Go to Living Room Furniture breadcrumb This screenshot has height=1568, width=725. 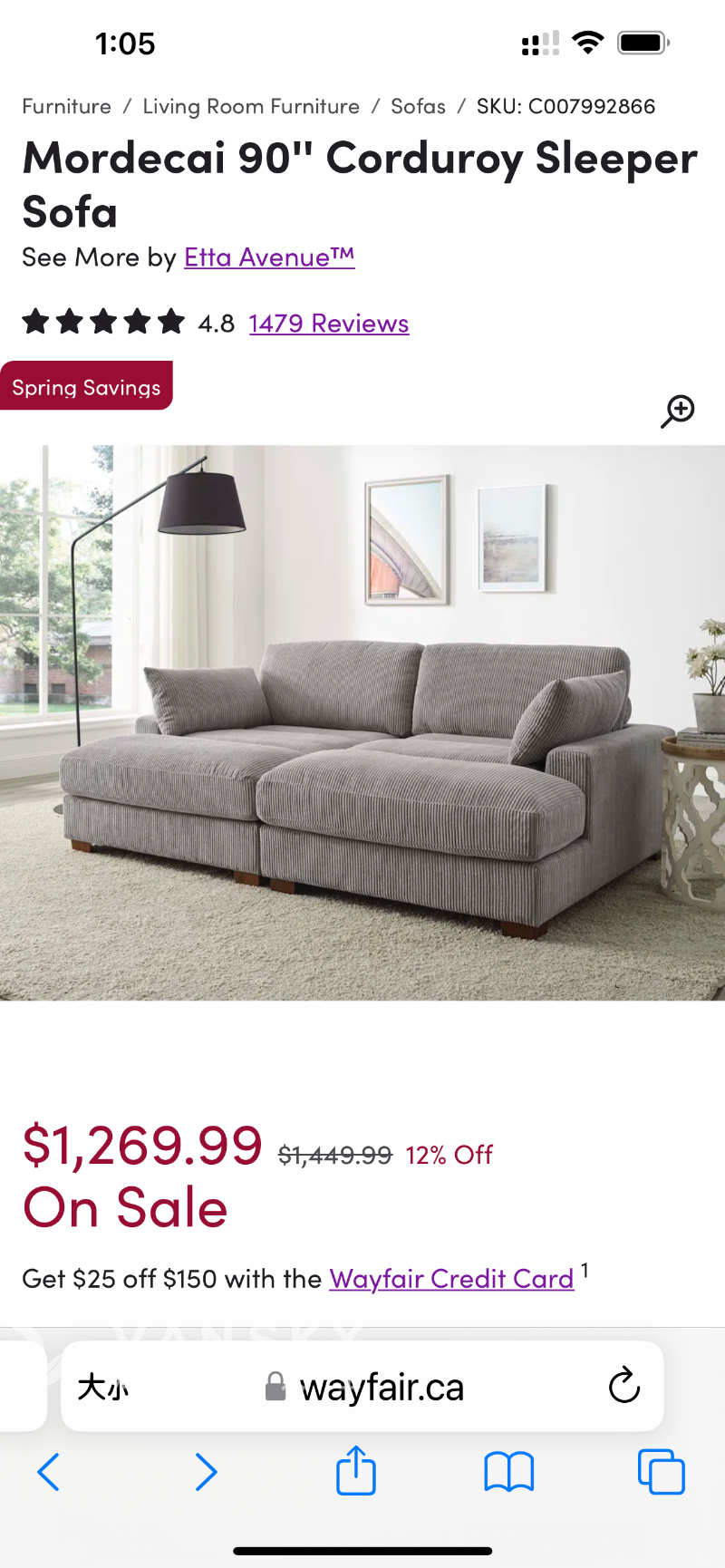251,106
